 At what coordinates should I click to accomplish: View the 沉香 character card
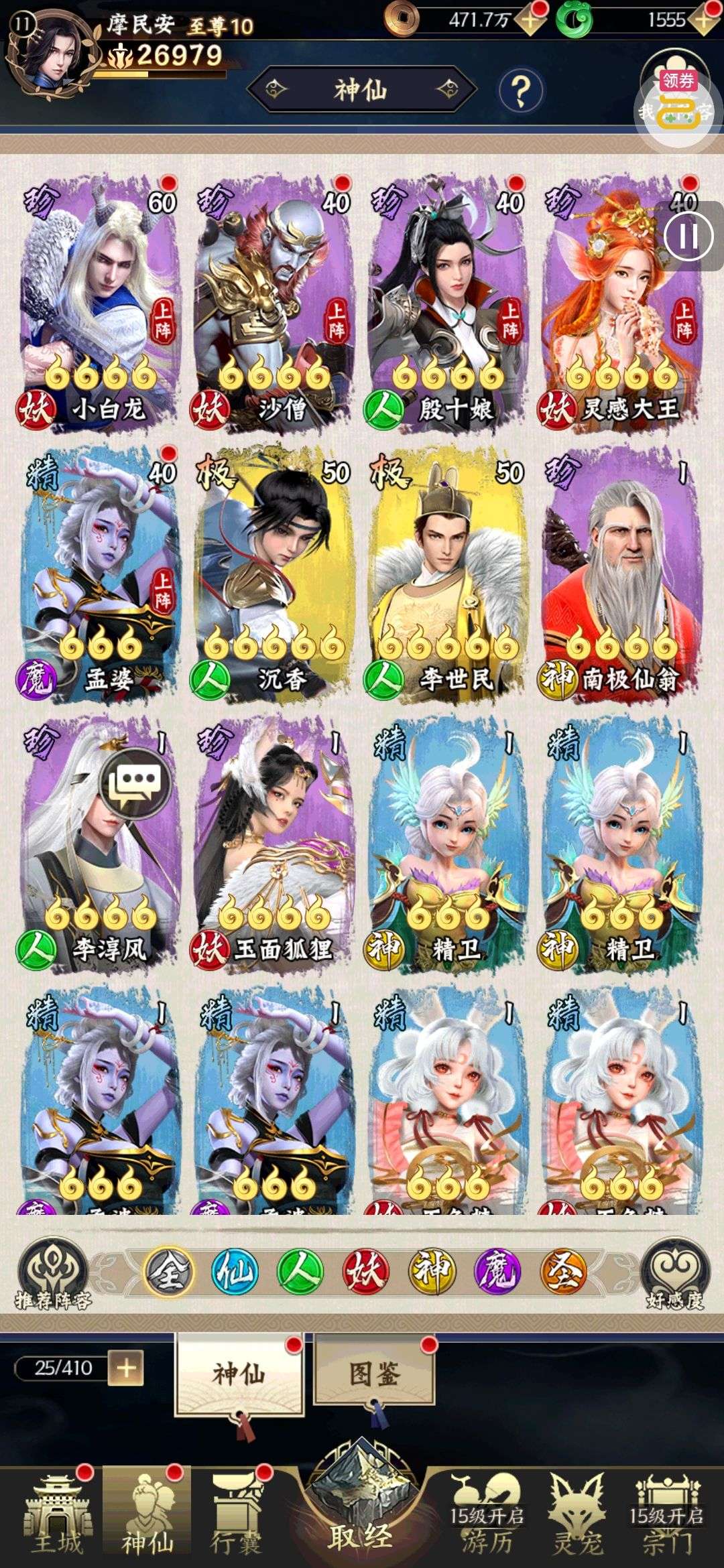click(273, 574)
